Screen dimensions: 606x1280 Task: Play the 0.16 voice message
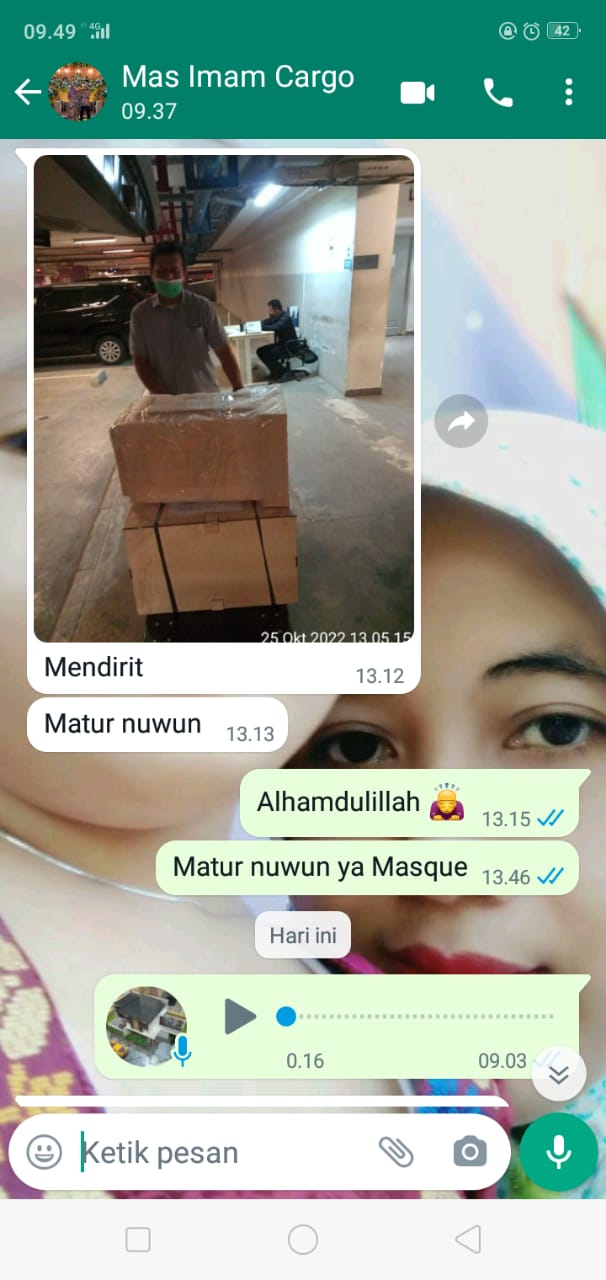240,1016
